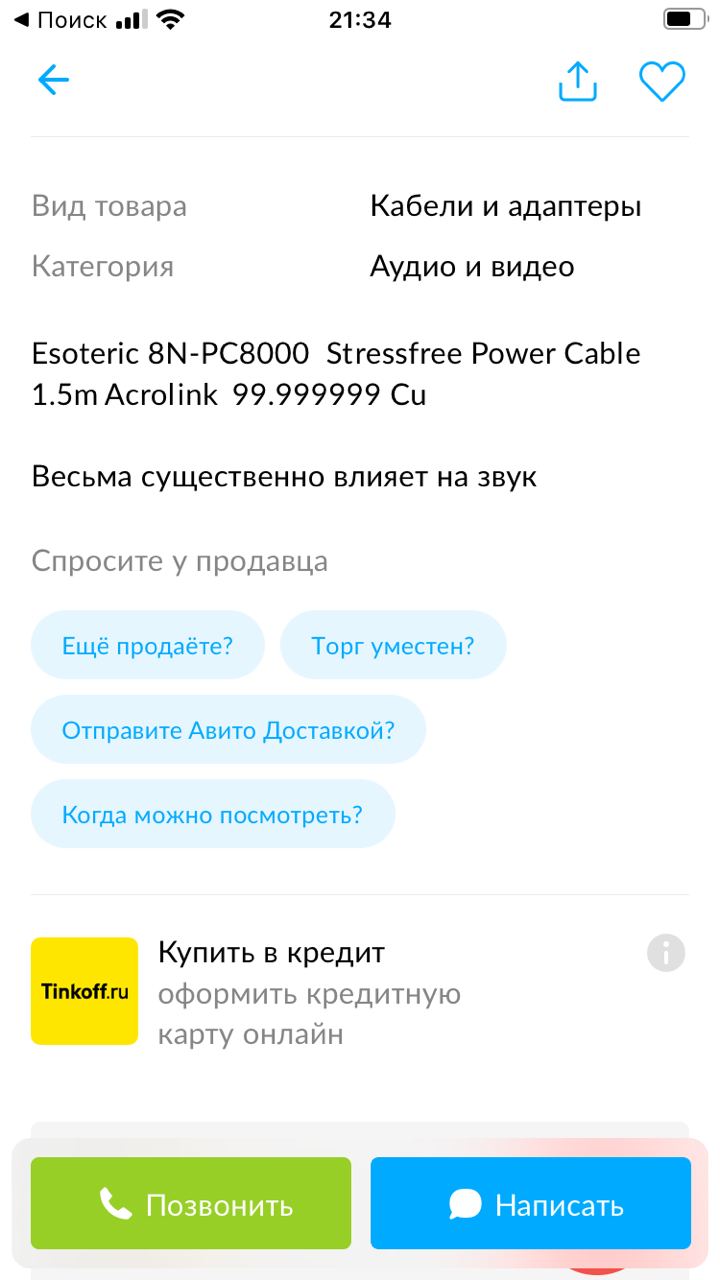Add listing to favorites with heart
Screen dimensions: 720x1280
[x=661, y=81]
